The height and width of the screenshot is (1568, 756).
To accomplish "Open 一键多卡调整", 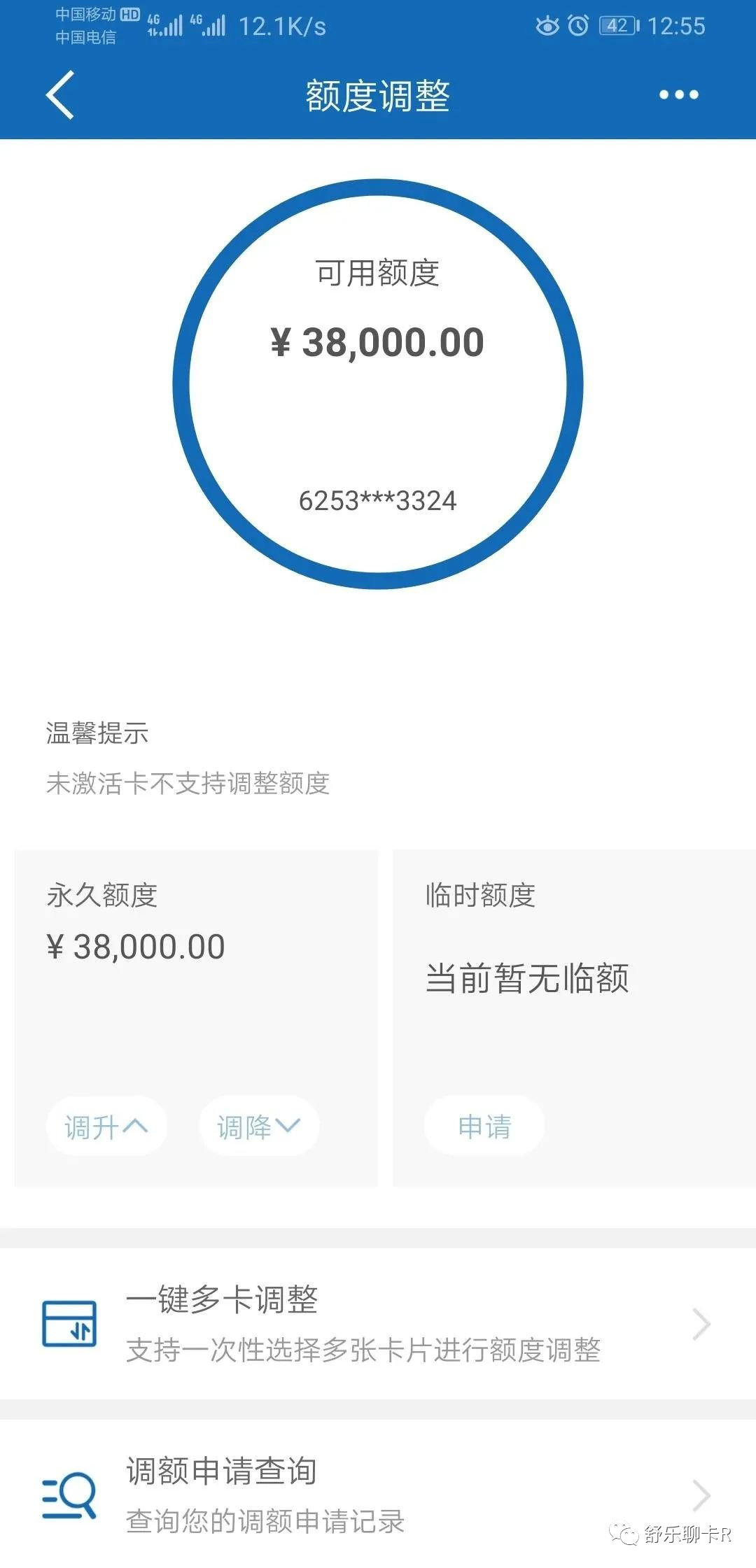I will point(378,1324).
